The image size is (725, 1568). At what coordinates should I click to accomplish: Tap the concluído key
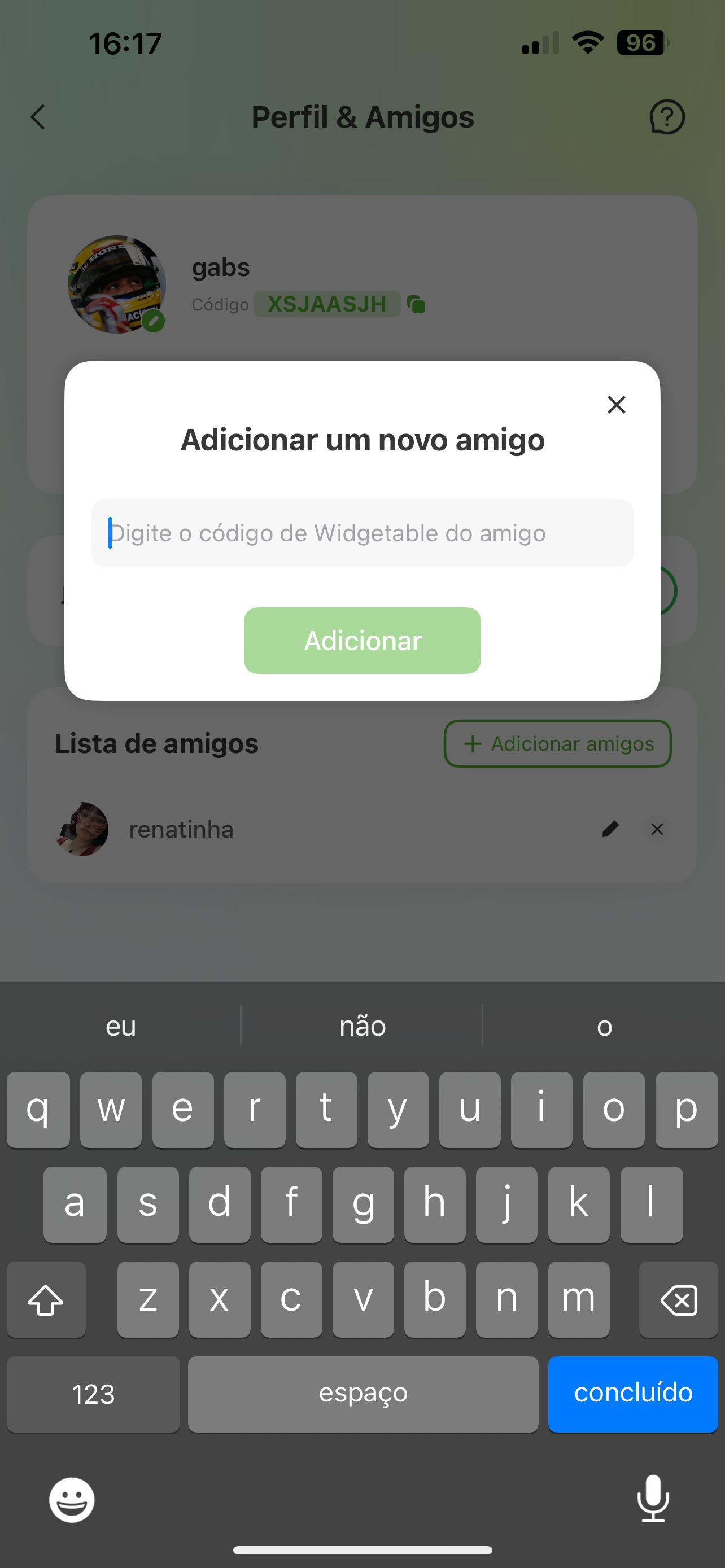click(633, 1395)
